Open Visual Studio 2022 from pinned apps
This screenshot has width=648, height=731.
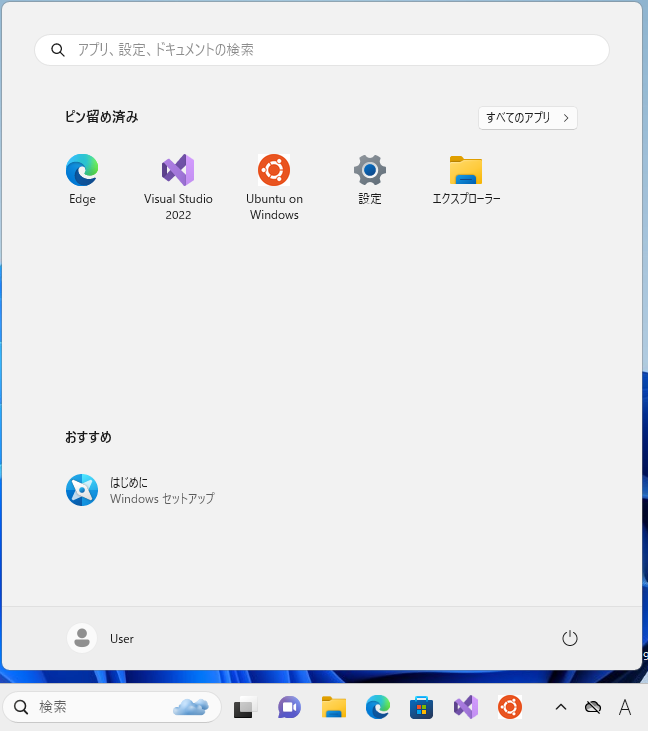[178, 185]
